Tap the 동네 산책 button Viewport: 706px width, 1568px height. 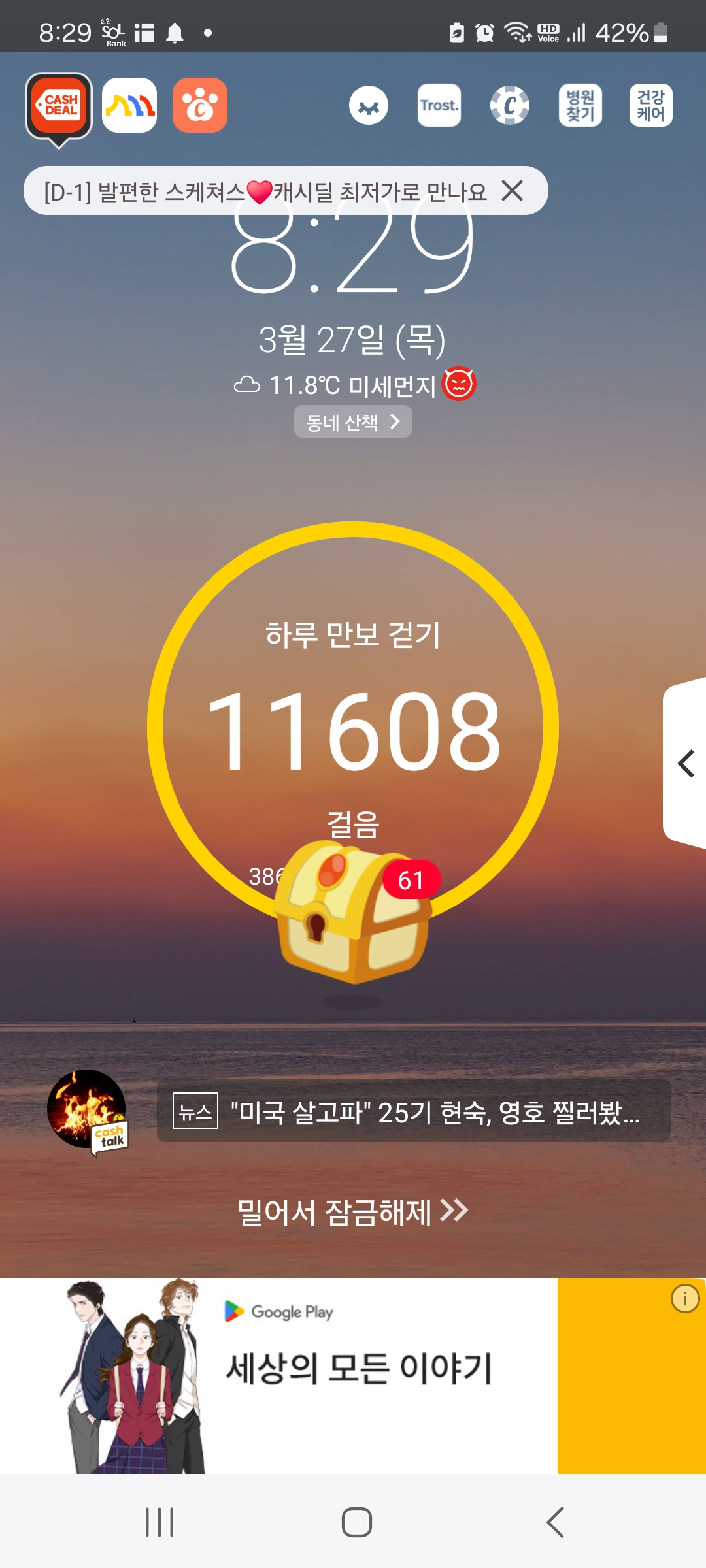352,422
